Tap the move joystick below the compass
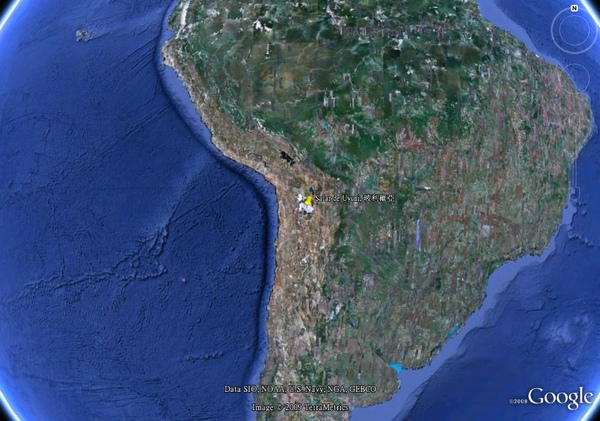The width and height of the screenshot is (600, 421). (575, 78)
